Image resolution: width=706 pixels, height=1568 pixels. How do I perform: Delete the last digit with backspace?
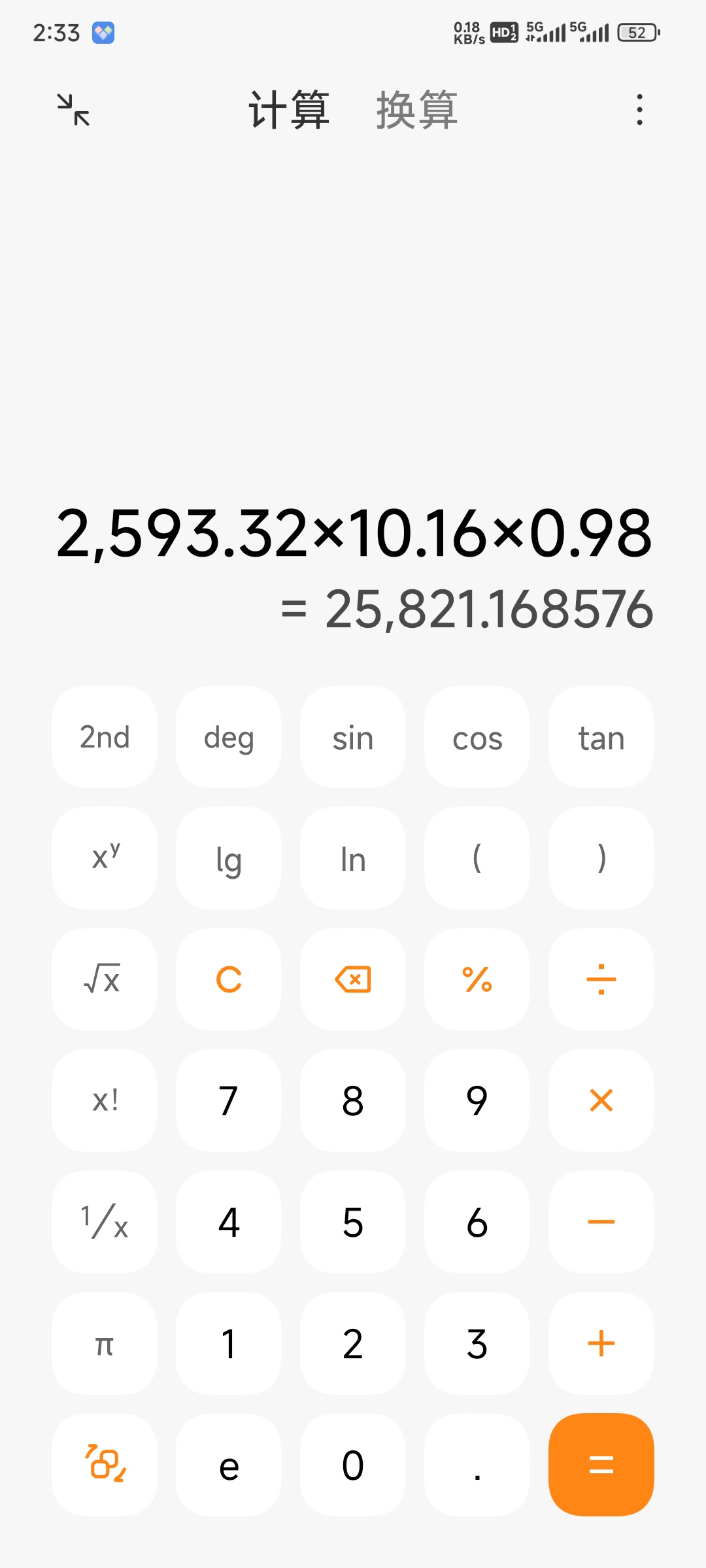click(353, 979)
